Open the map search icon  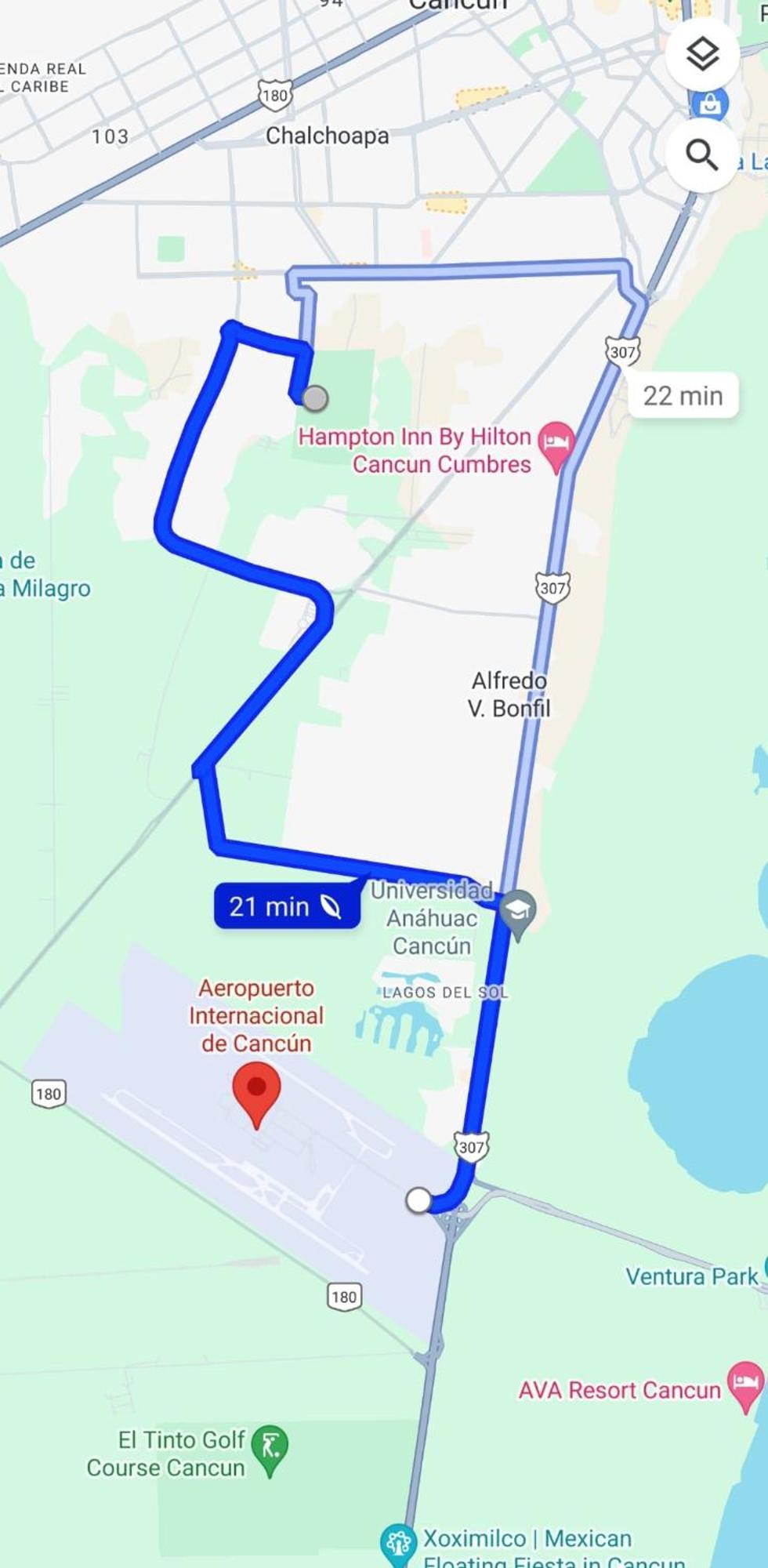702,155
